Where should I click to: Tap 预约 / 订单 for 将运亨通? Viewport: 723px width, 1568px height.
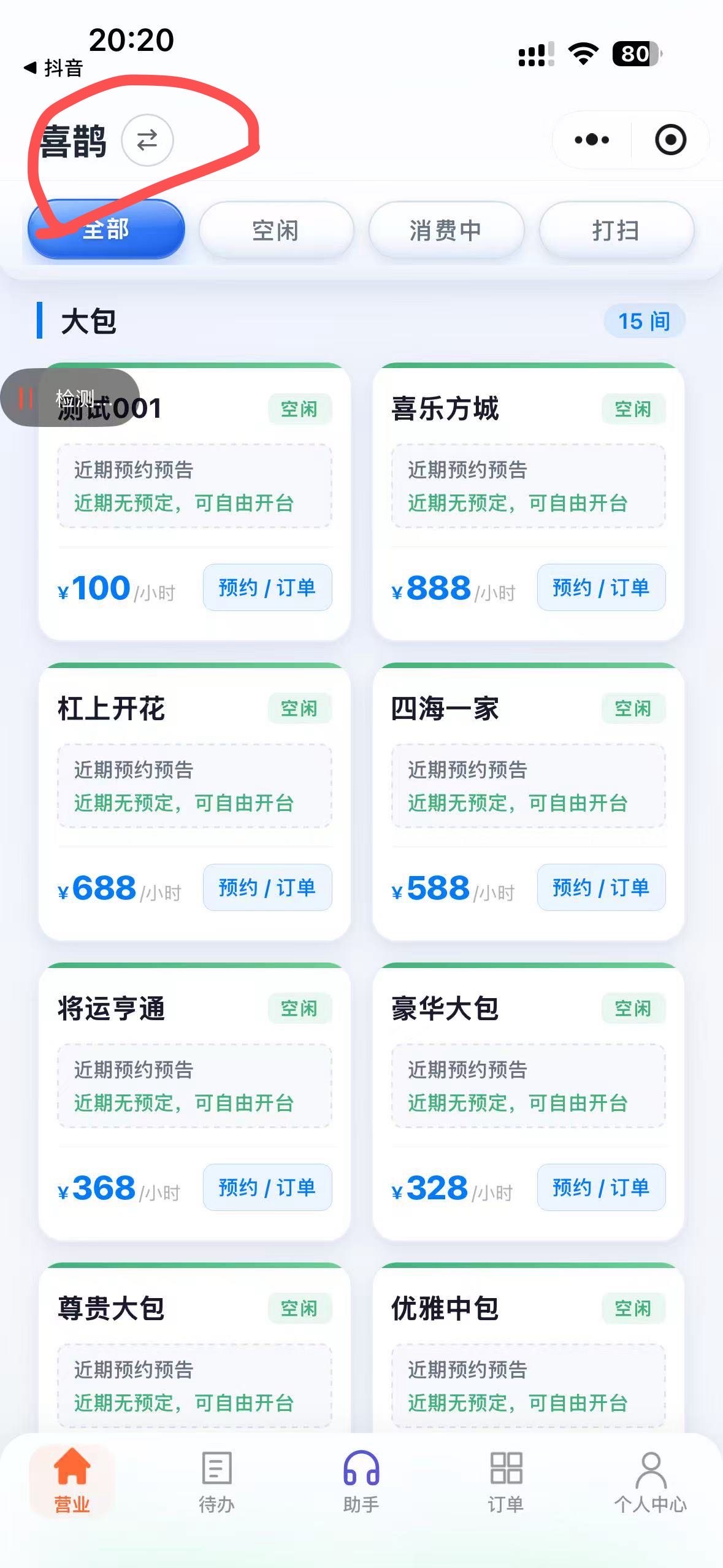(267, 1188)
